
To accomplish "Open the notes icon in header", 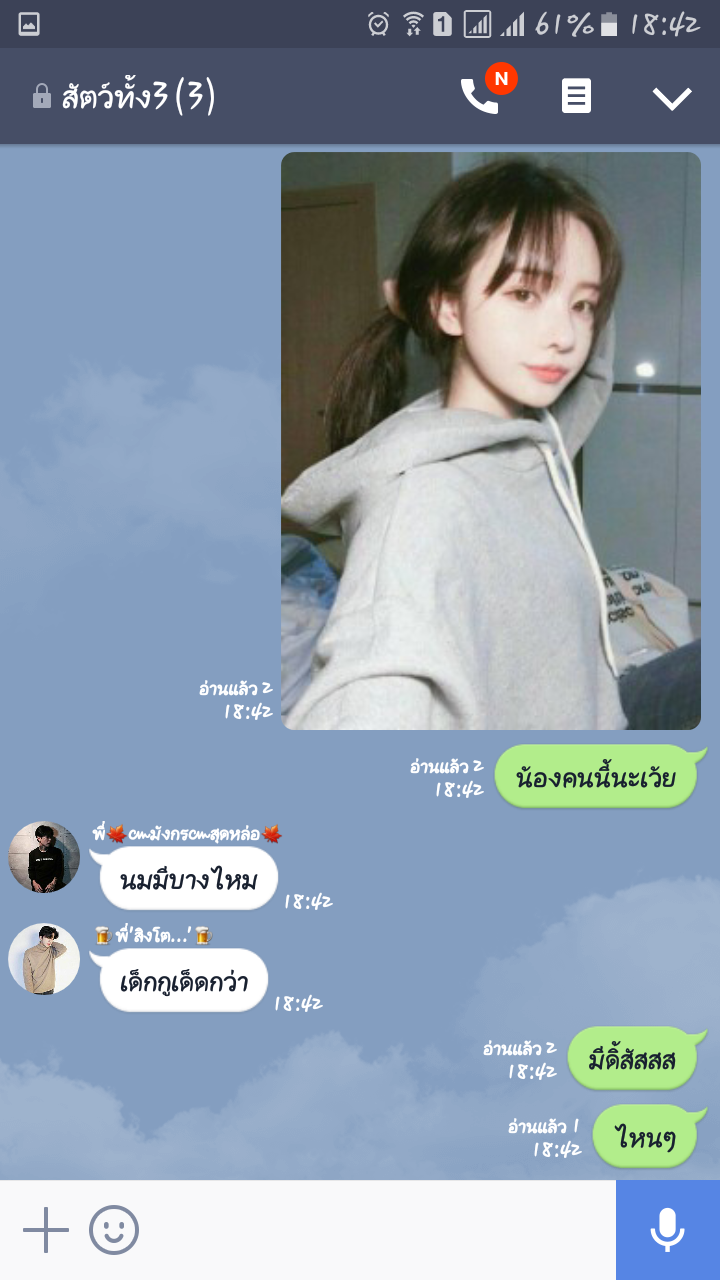I will (x=576, y=96).
